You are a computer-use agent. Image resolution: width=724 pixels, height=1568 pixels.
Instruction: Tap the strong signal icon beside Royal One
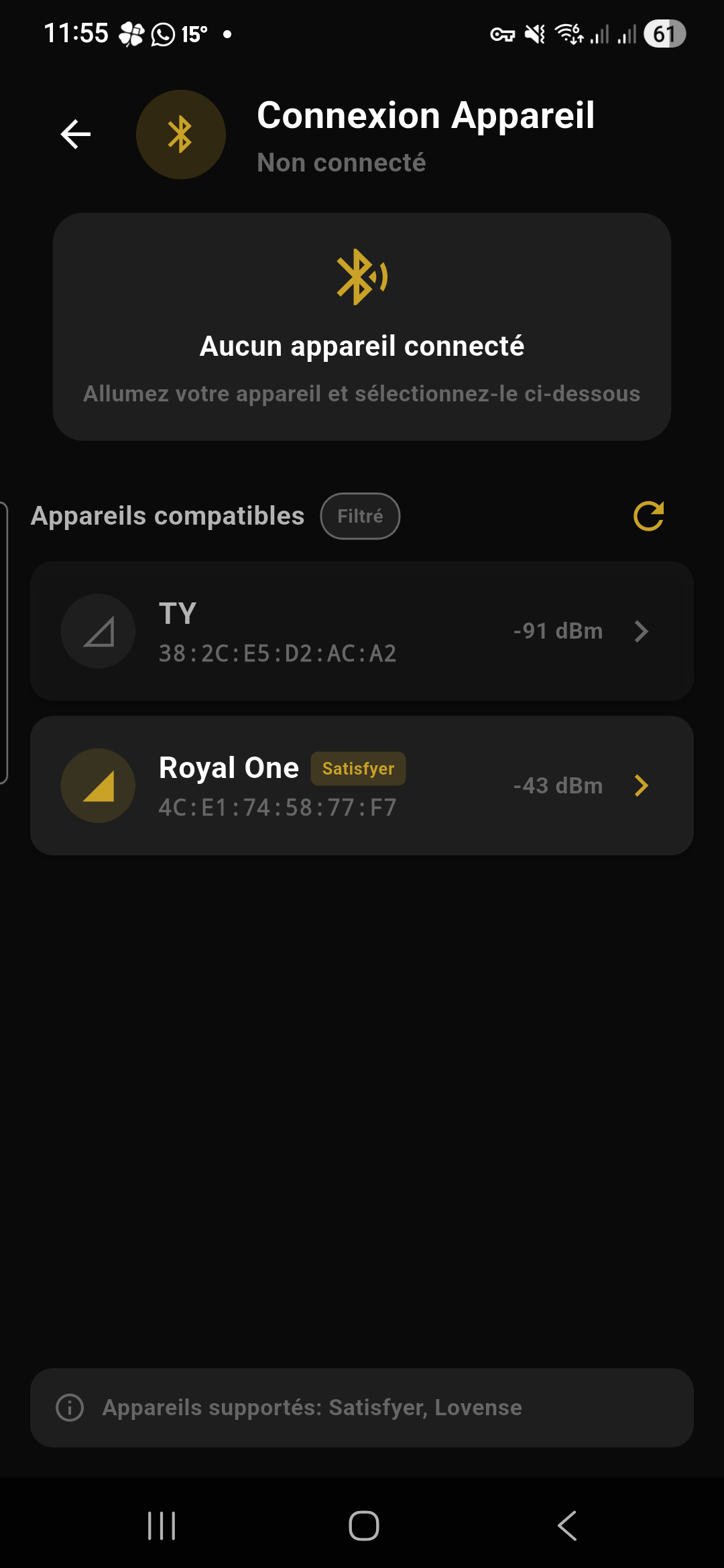click(x=97, y=785)
